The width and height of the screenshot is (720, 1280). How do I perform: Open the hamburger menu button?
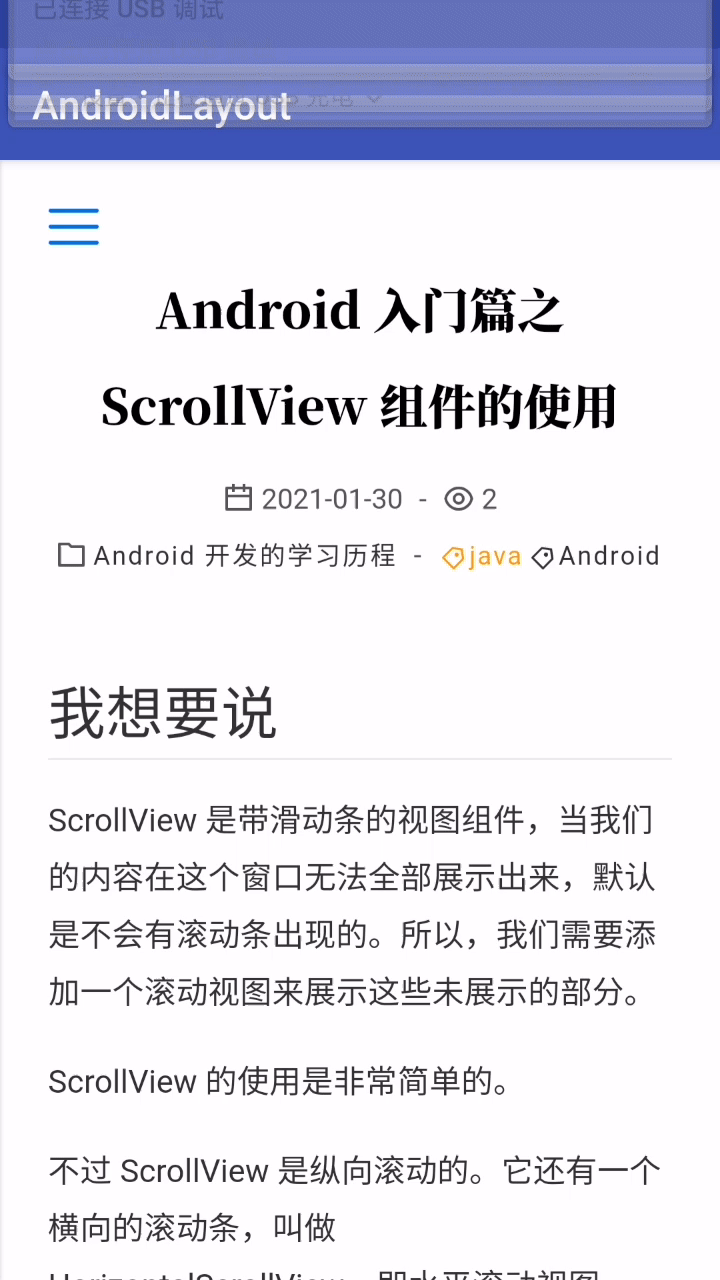[74, 227]
